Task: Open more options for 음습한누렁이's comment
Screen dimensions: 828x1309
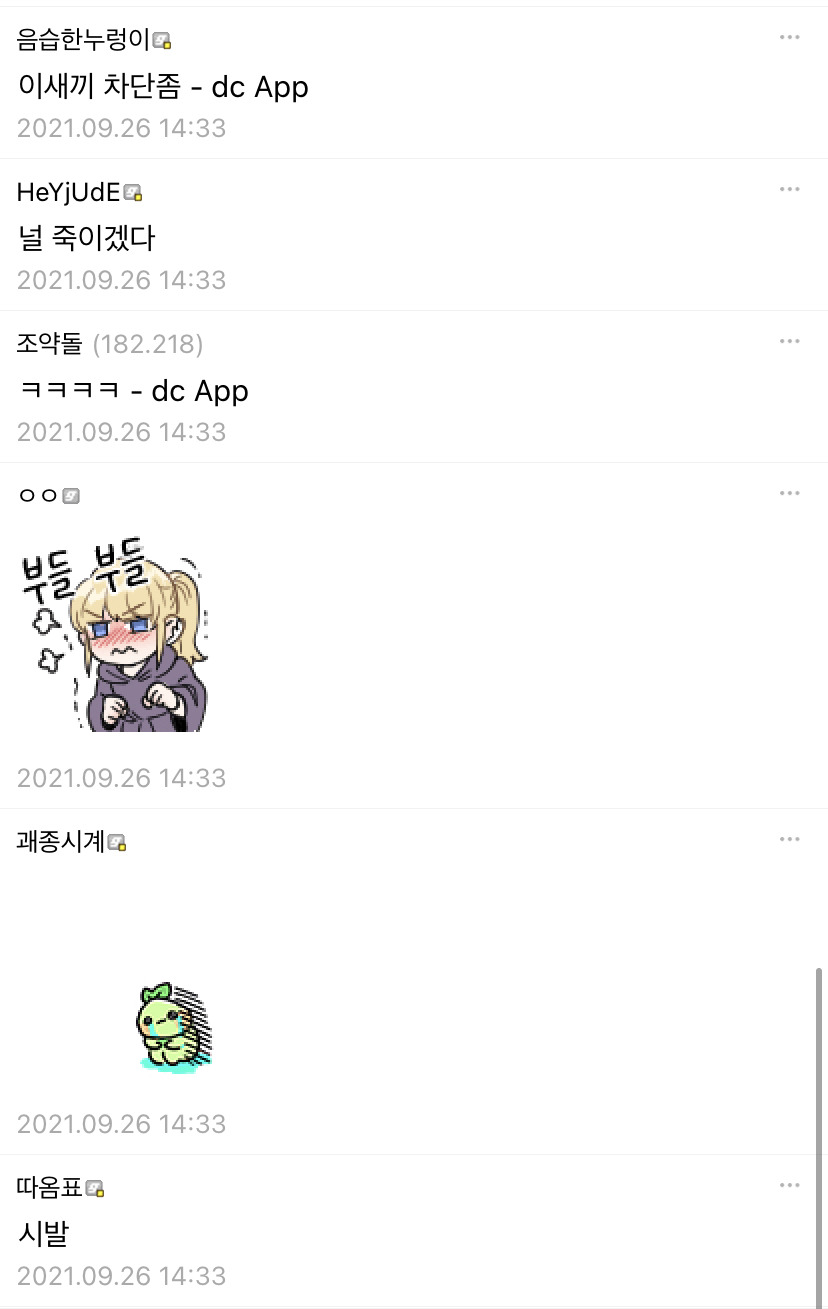Action: coord(789,38)
